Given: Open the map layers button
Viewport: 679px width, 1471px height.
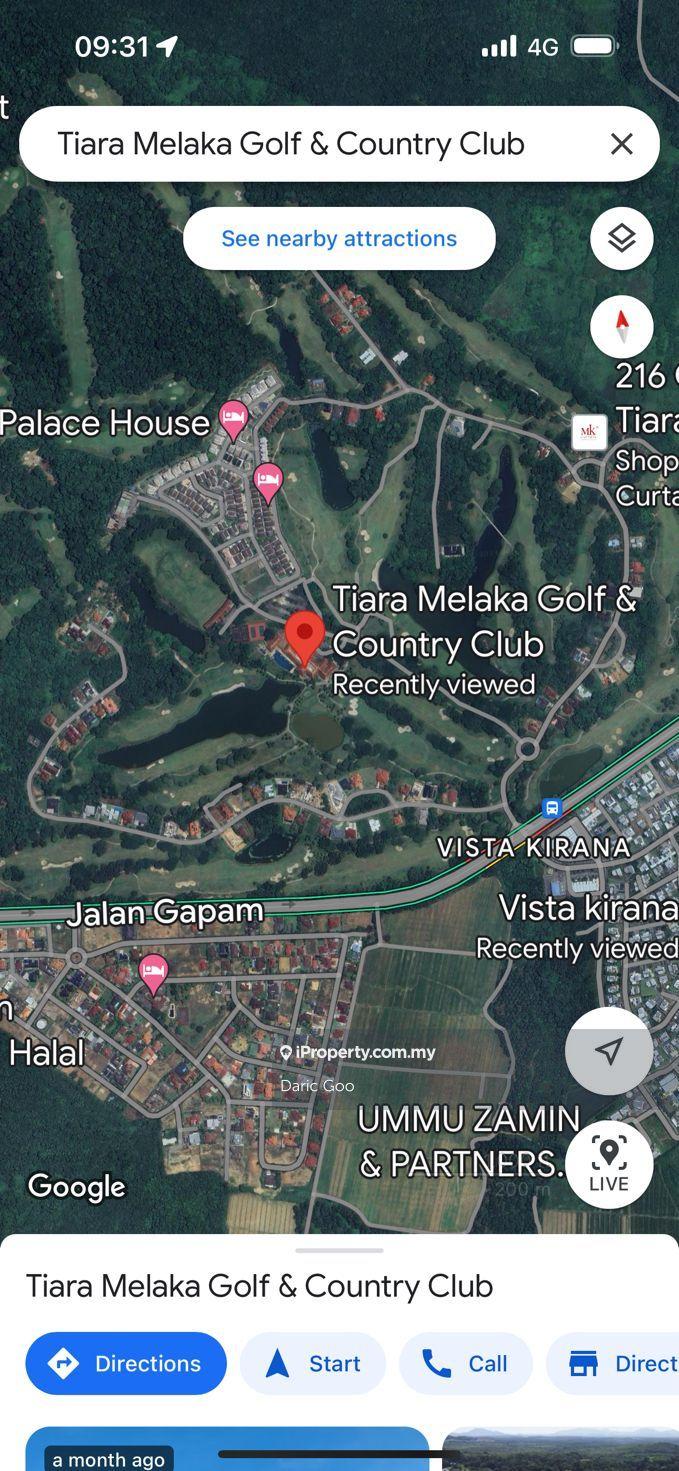Looking at the screenshot, I should coord(621,239).
